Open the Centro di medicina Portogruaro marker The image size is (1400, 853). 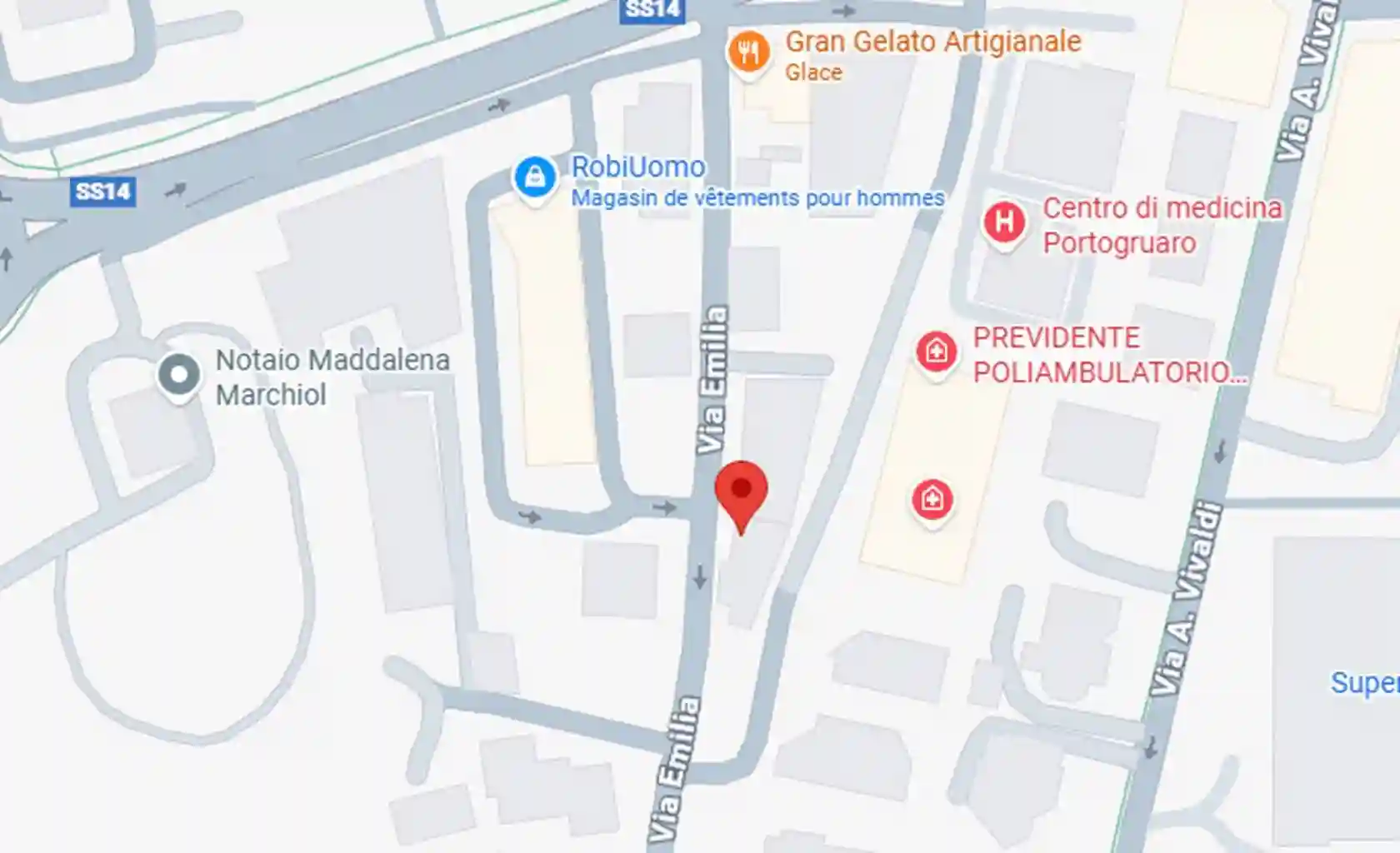coord(1004,222)
